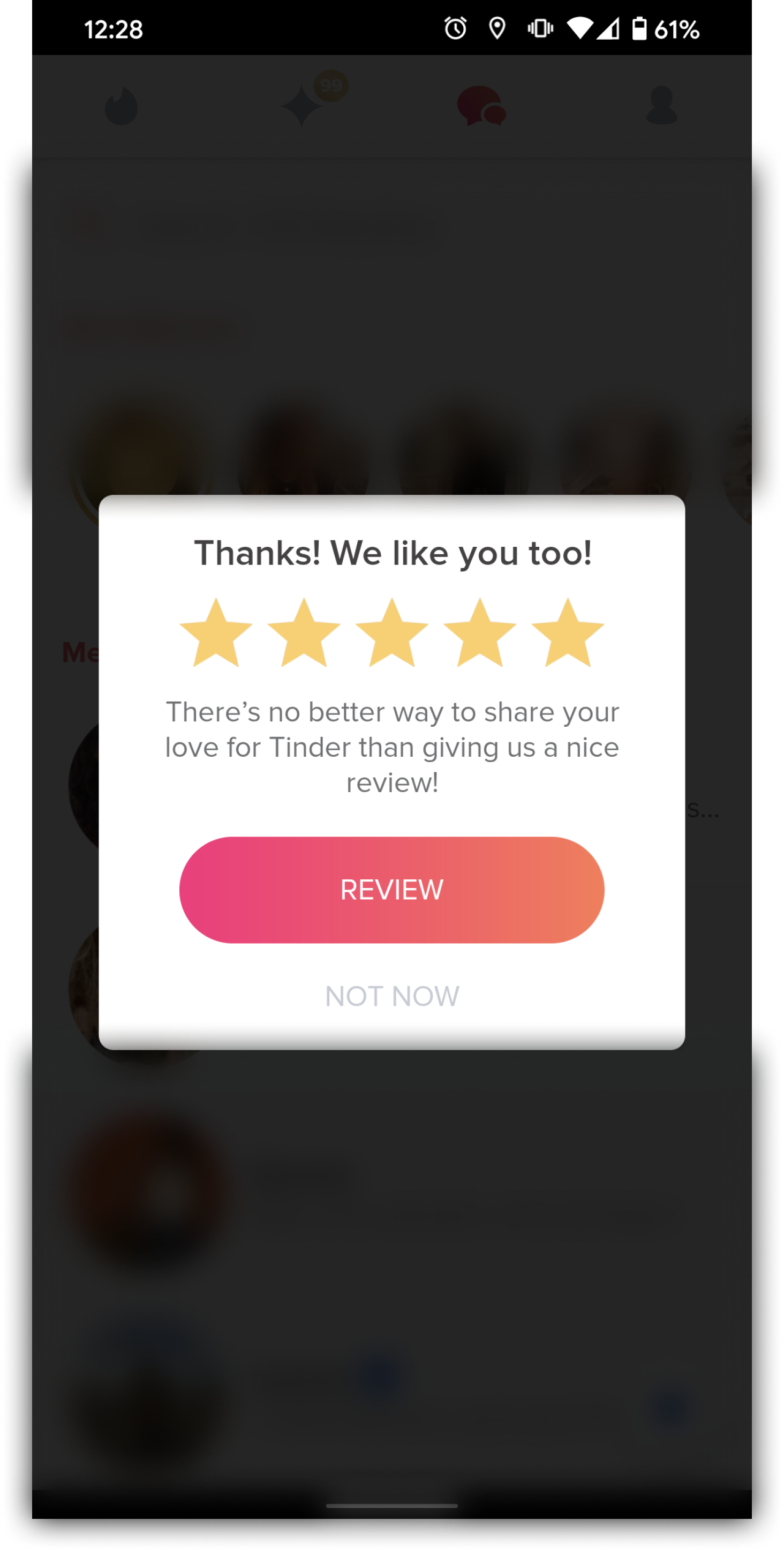Screen dimensions: 784x1551
Task: Tap the location pin status icon
Action: (x=497, y=28)
